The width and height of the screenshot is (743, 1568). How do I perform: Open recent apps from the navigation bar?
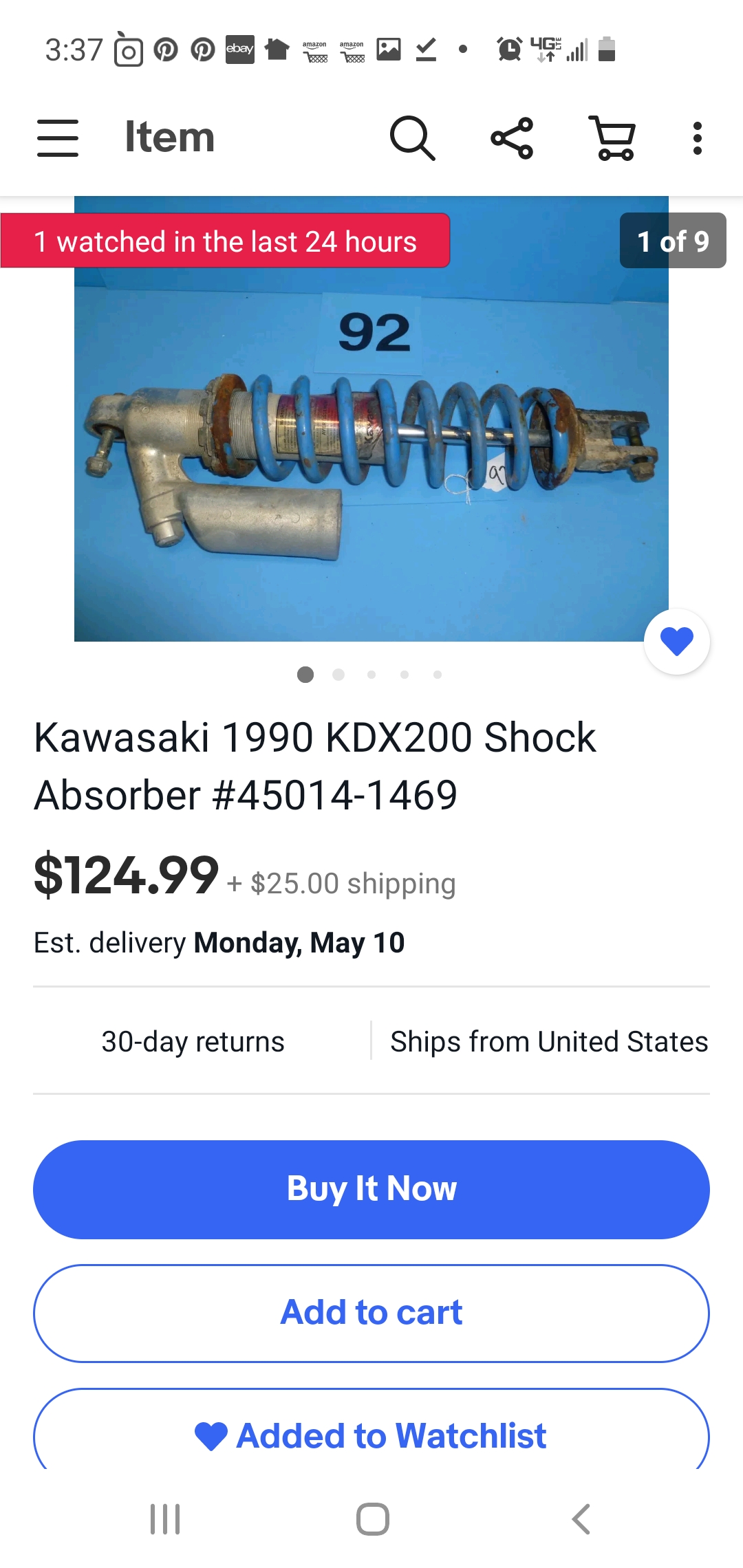165,1518
